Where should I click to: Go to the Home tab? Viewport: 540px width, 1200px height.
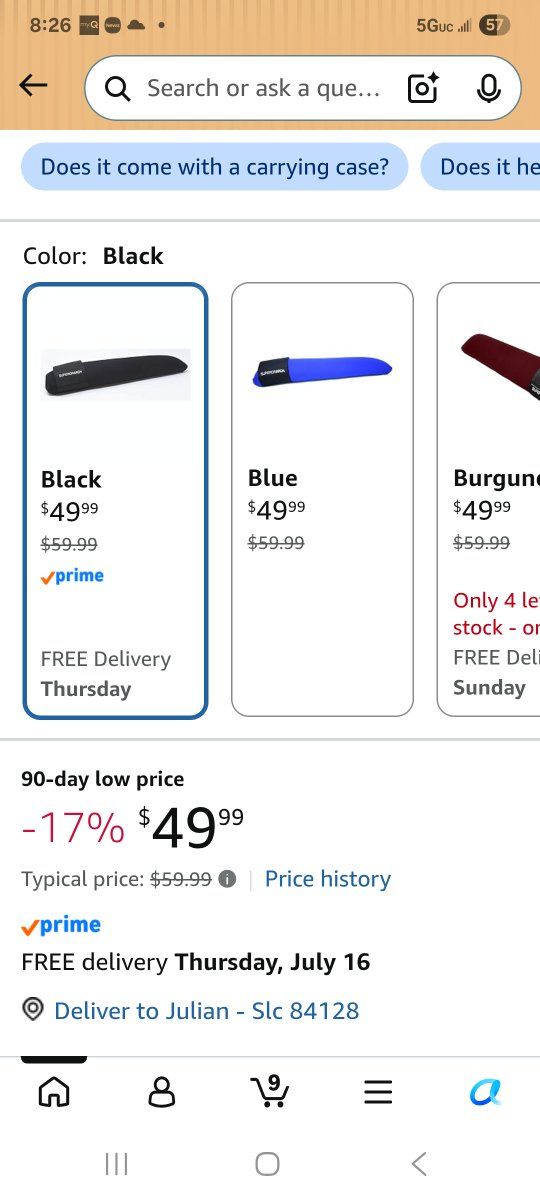(54, 1092)
